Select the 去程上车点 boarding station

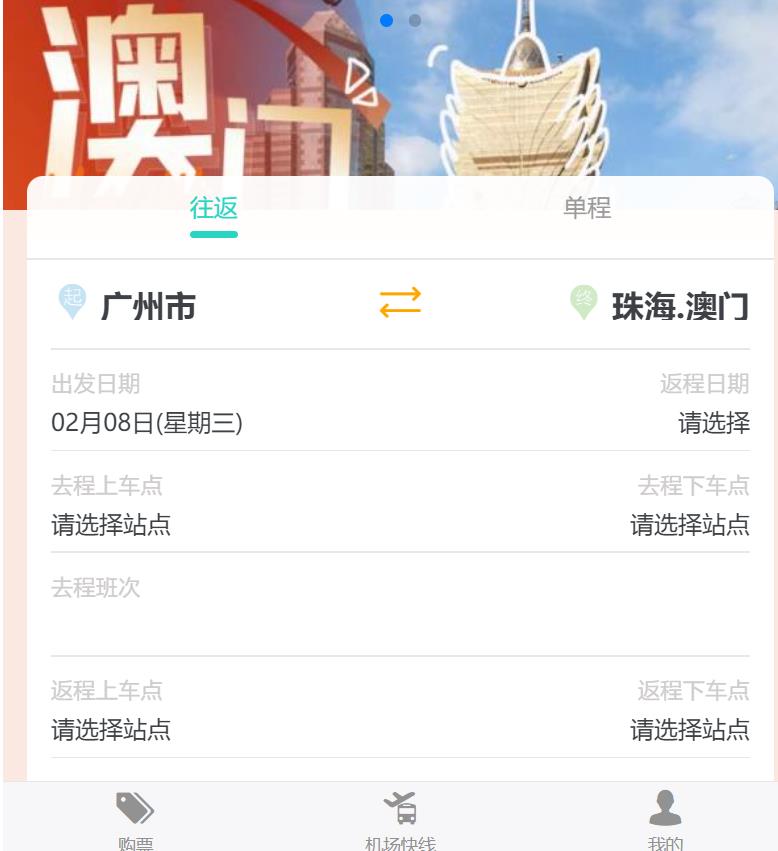click(x=111, y=524)
